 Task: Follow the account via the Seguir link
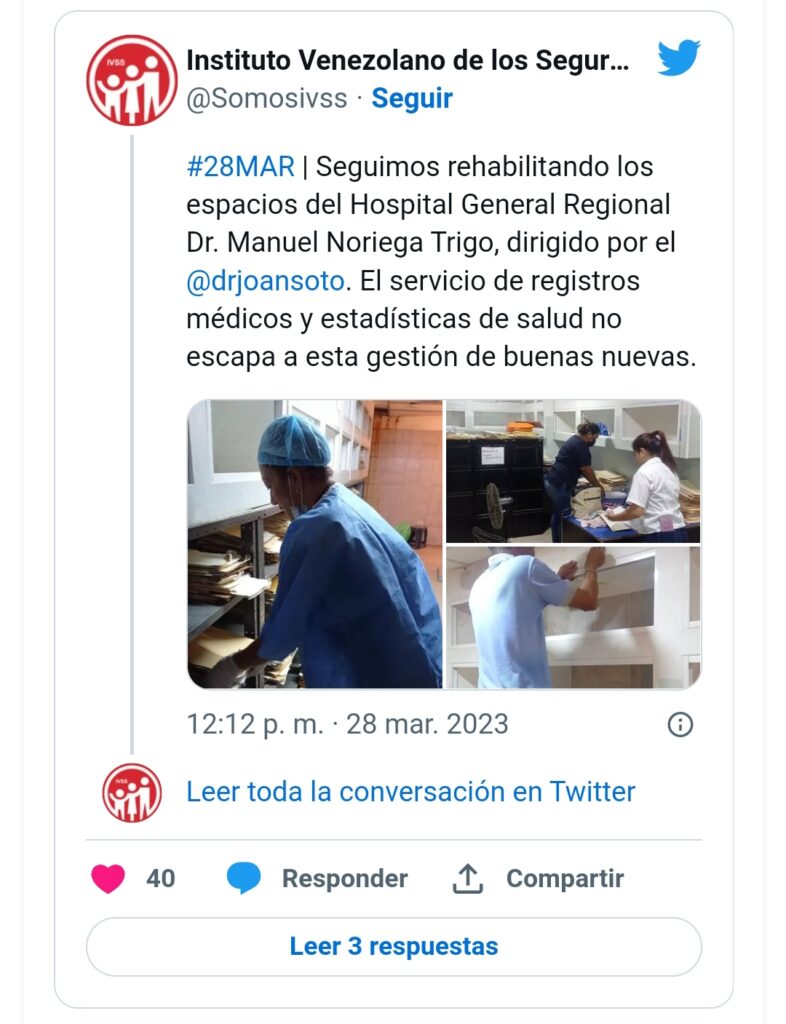412,99
